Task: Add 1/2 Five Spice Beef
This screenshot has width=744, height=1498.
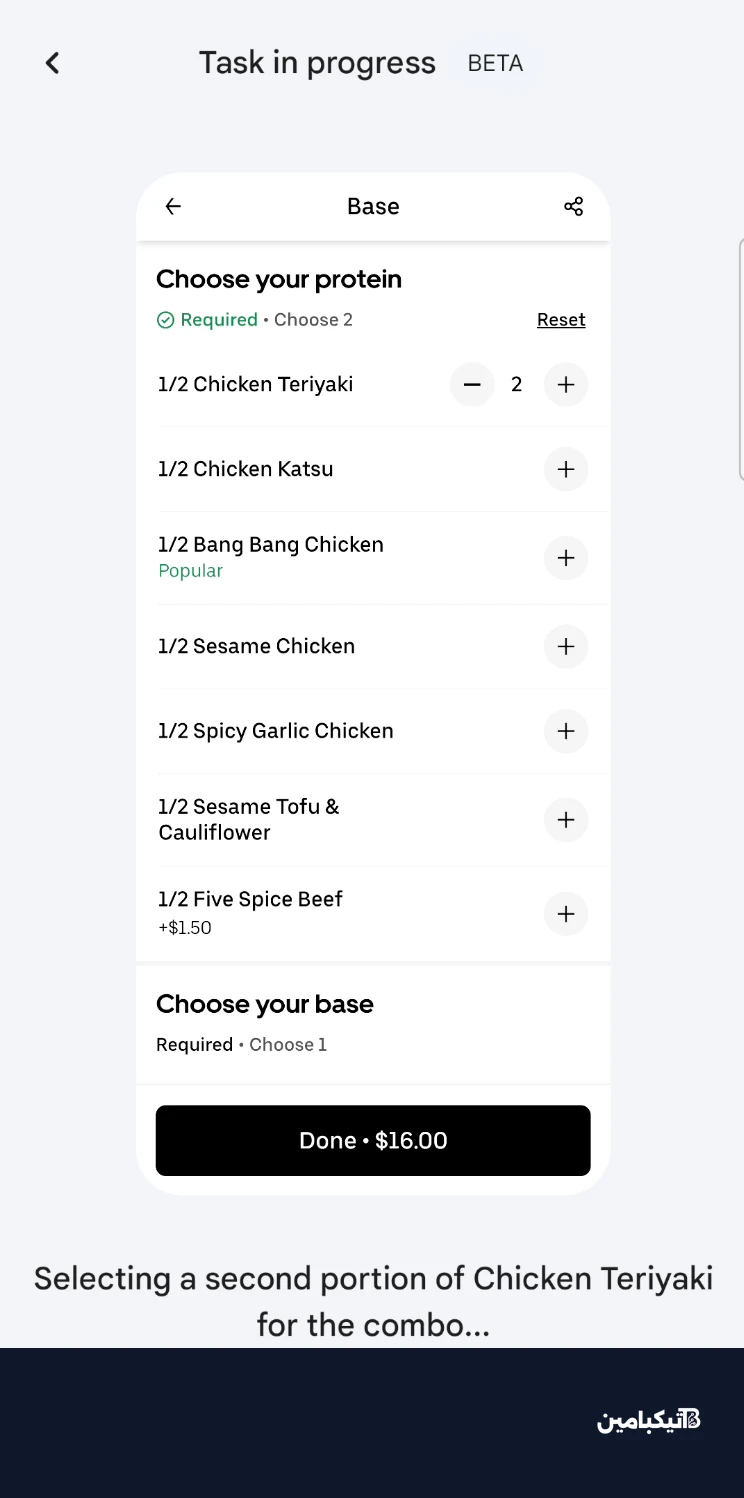Action: tap(566, 914)
